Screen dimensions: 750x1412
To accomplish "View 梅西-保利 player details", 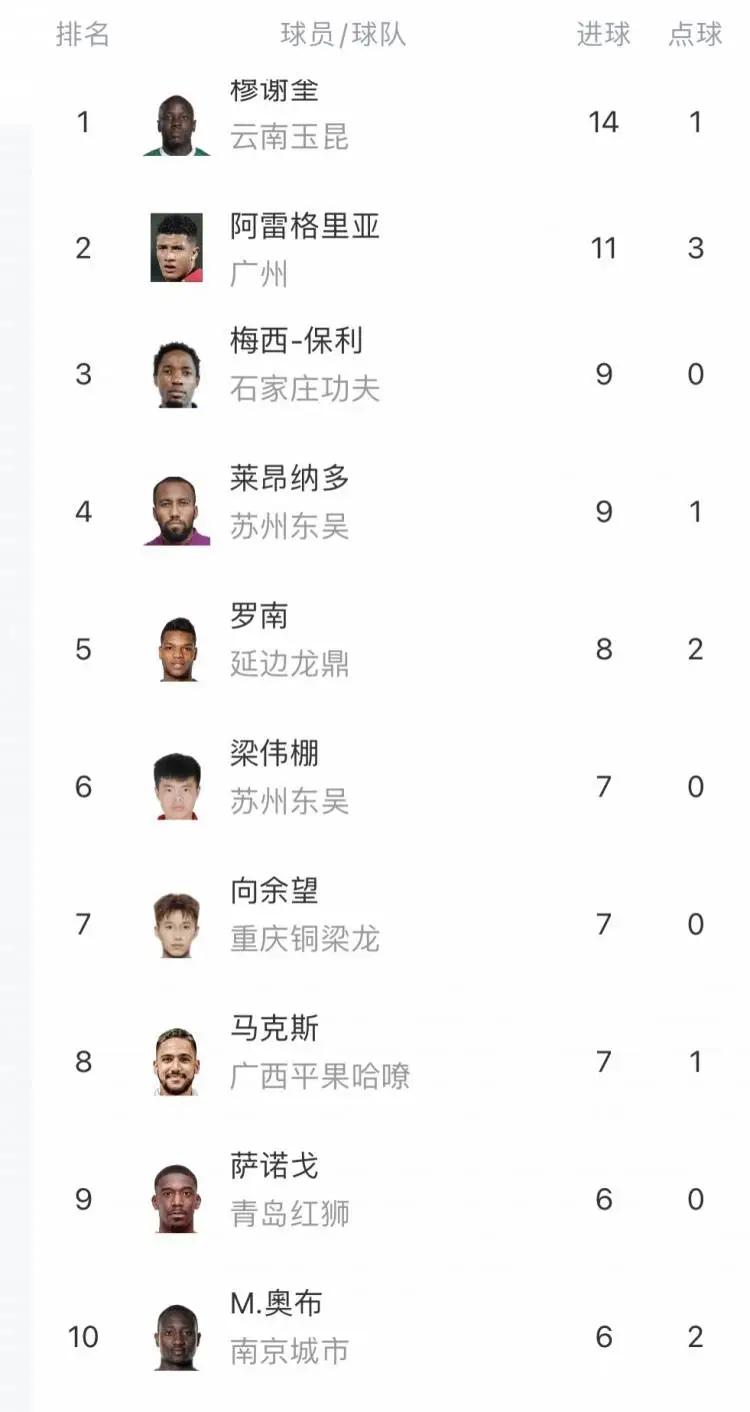I will [x=390, y=374].
